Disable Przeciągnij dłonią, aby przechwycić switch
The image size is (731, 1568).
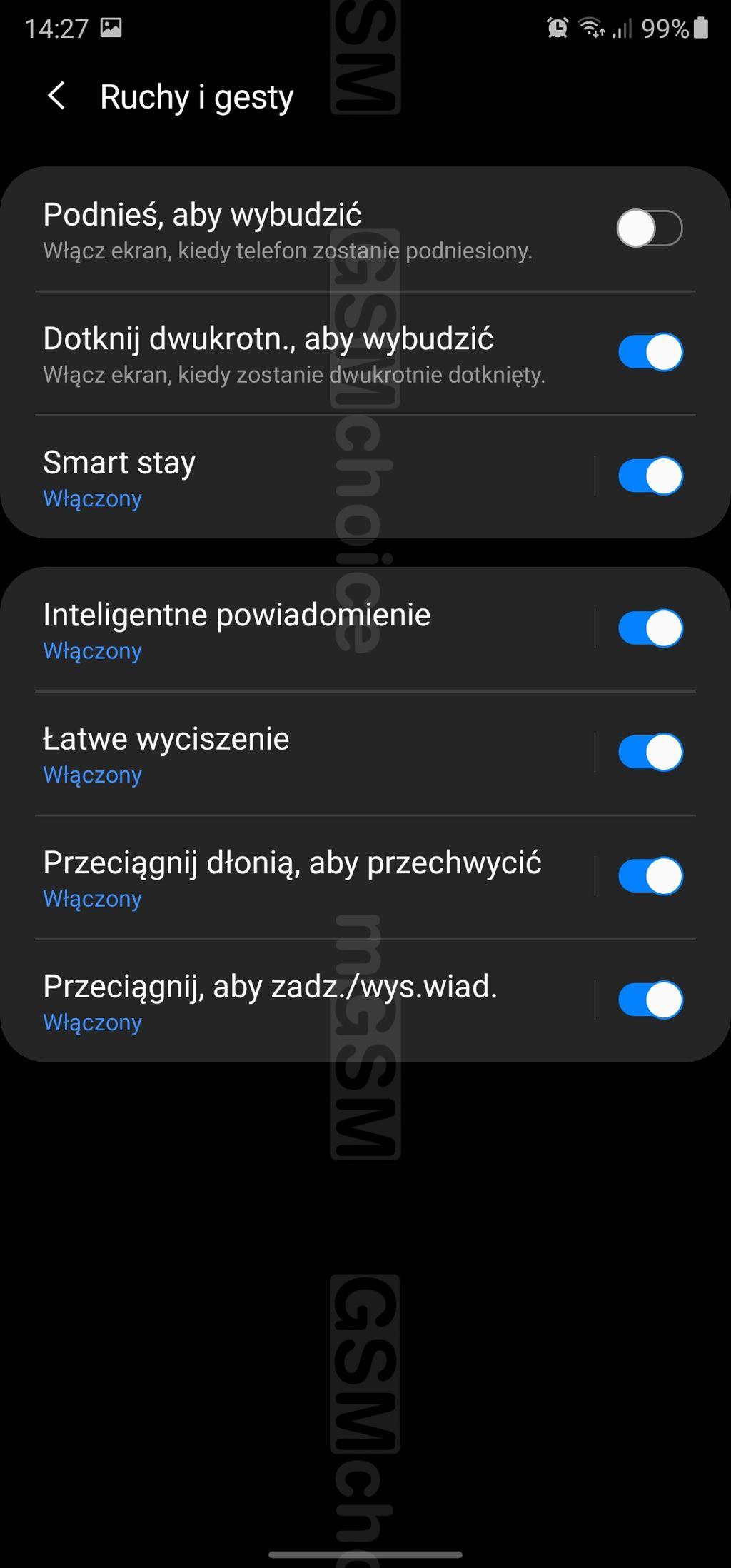point(650,876)
